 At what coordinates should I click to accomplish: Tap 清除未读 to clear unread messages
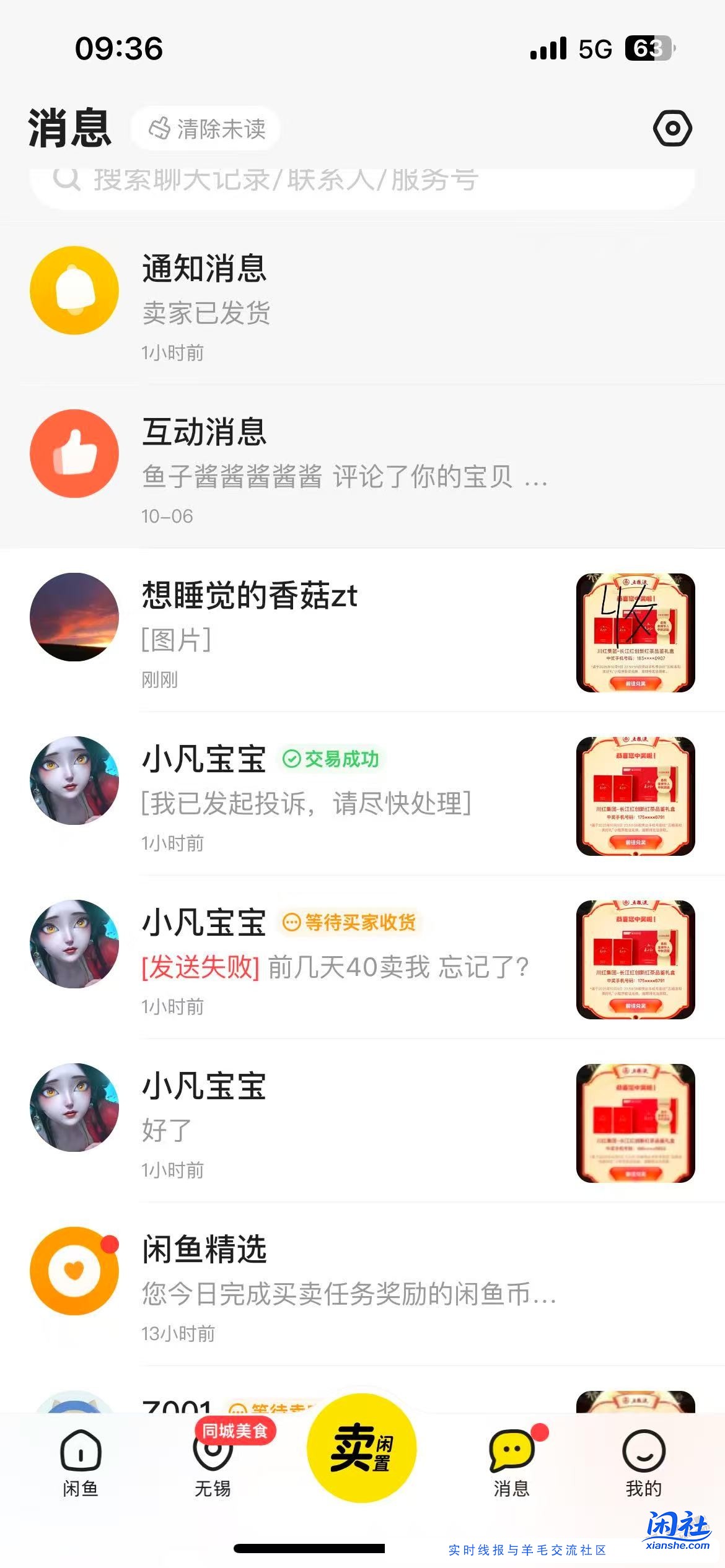(206, 129)
